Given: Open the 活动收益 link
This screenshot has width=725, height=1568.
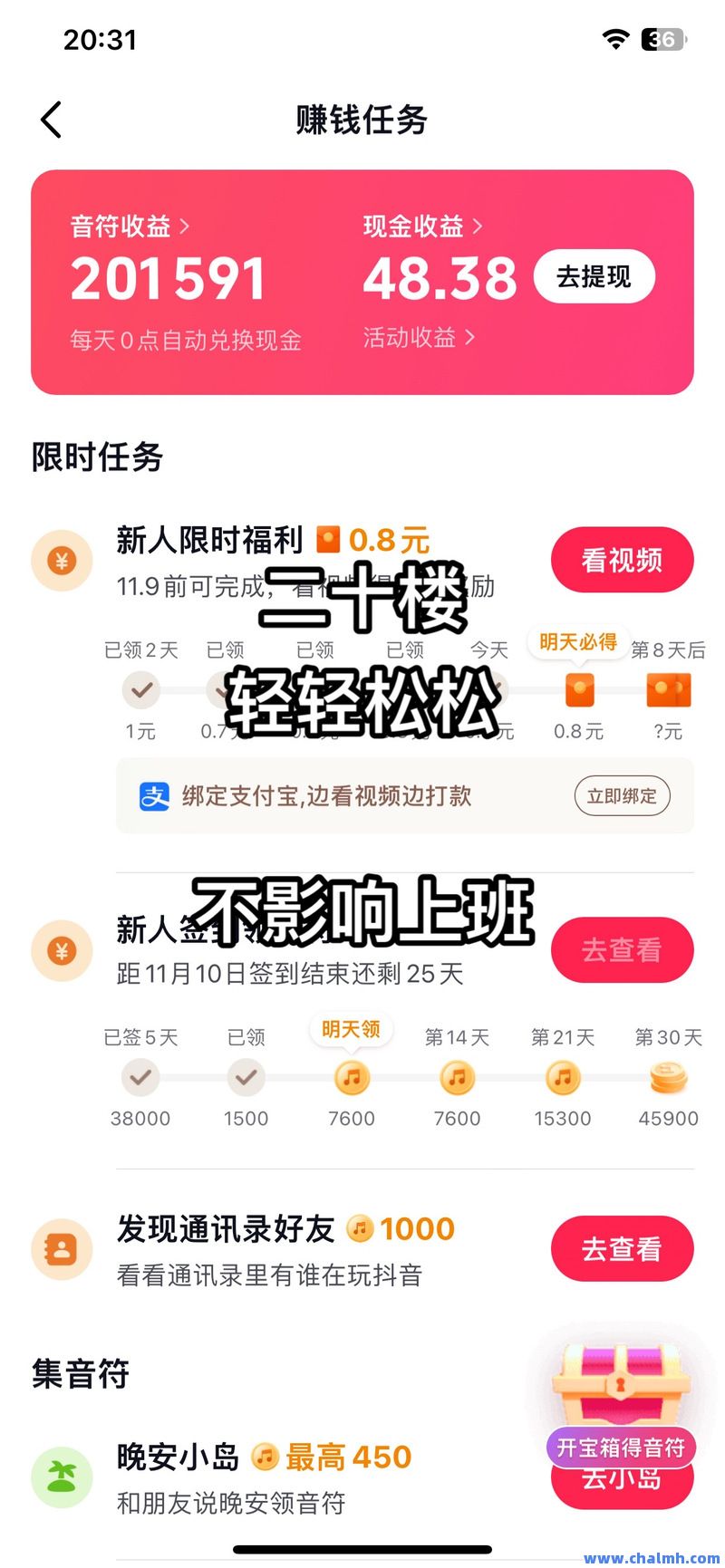Looking at the screenshot, I should pos(419,338).
